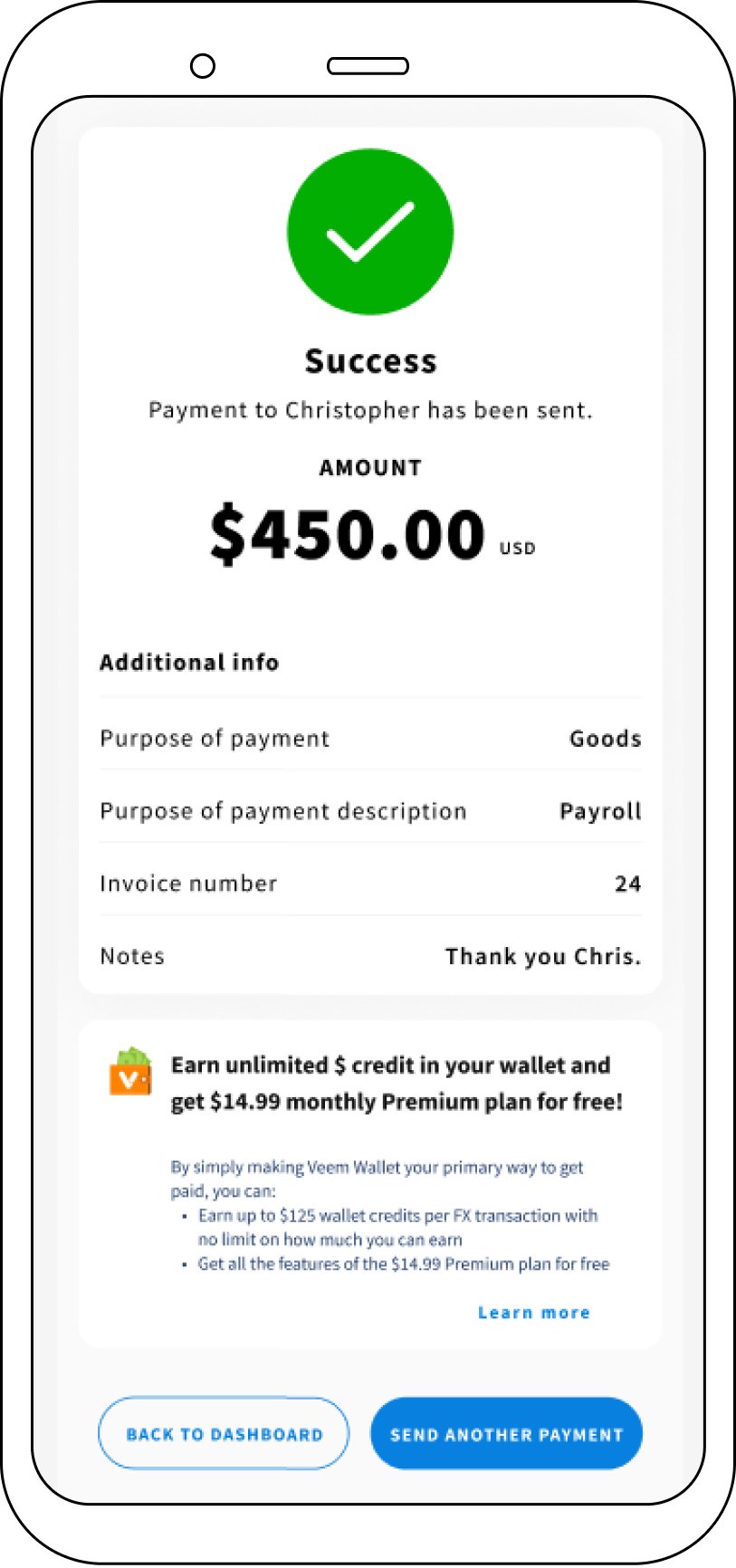Image resolution: width=736 pixels, height=1568 pixels.
Task: Open the Learn more link
Action: [x=534, y=1313]
